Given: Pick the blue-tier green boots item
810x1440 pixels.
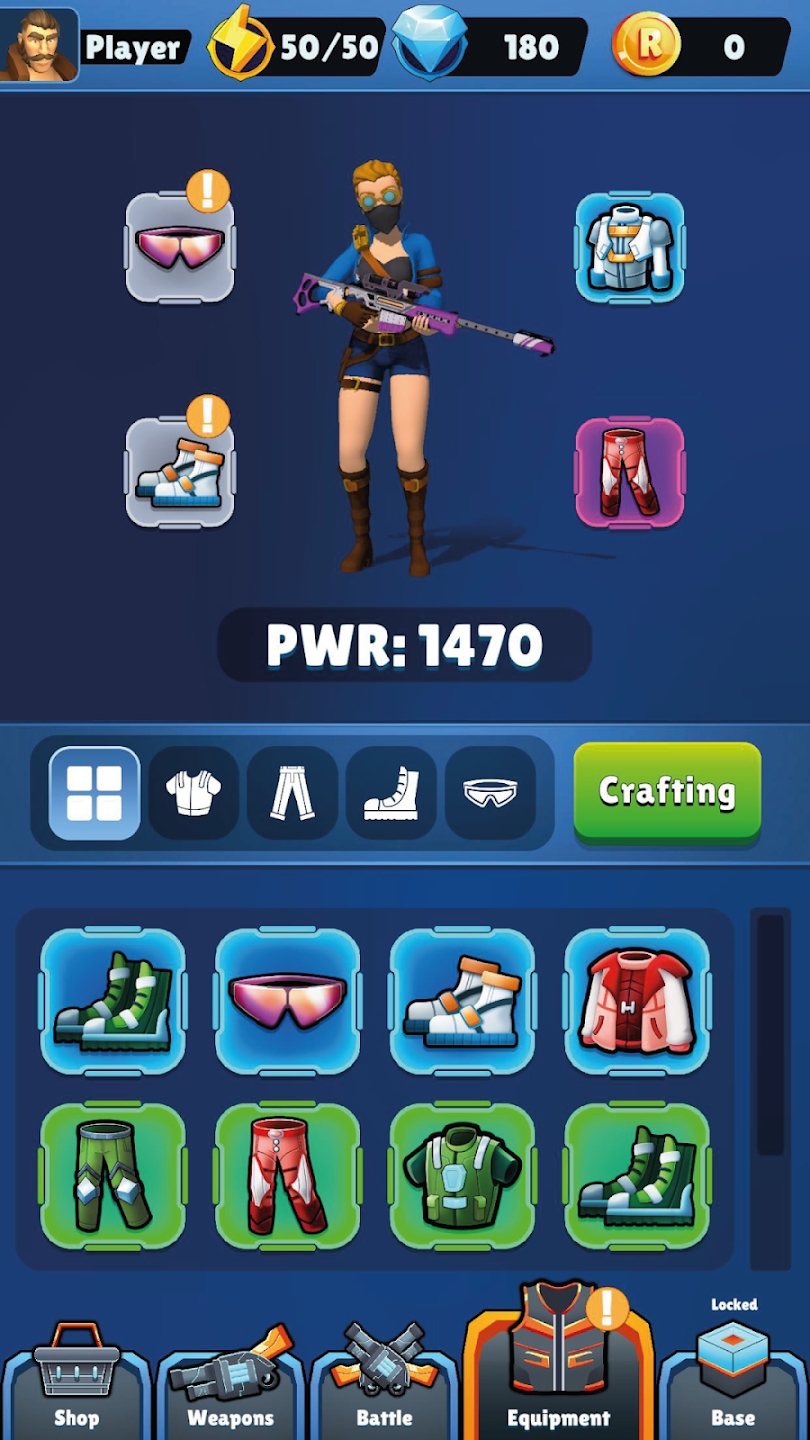Looking at the screenshot, I should tap(113, 1001).
